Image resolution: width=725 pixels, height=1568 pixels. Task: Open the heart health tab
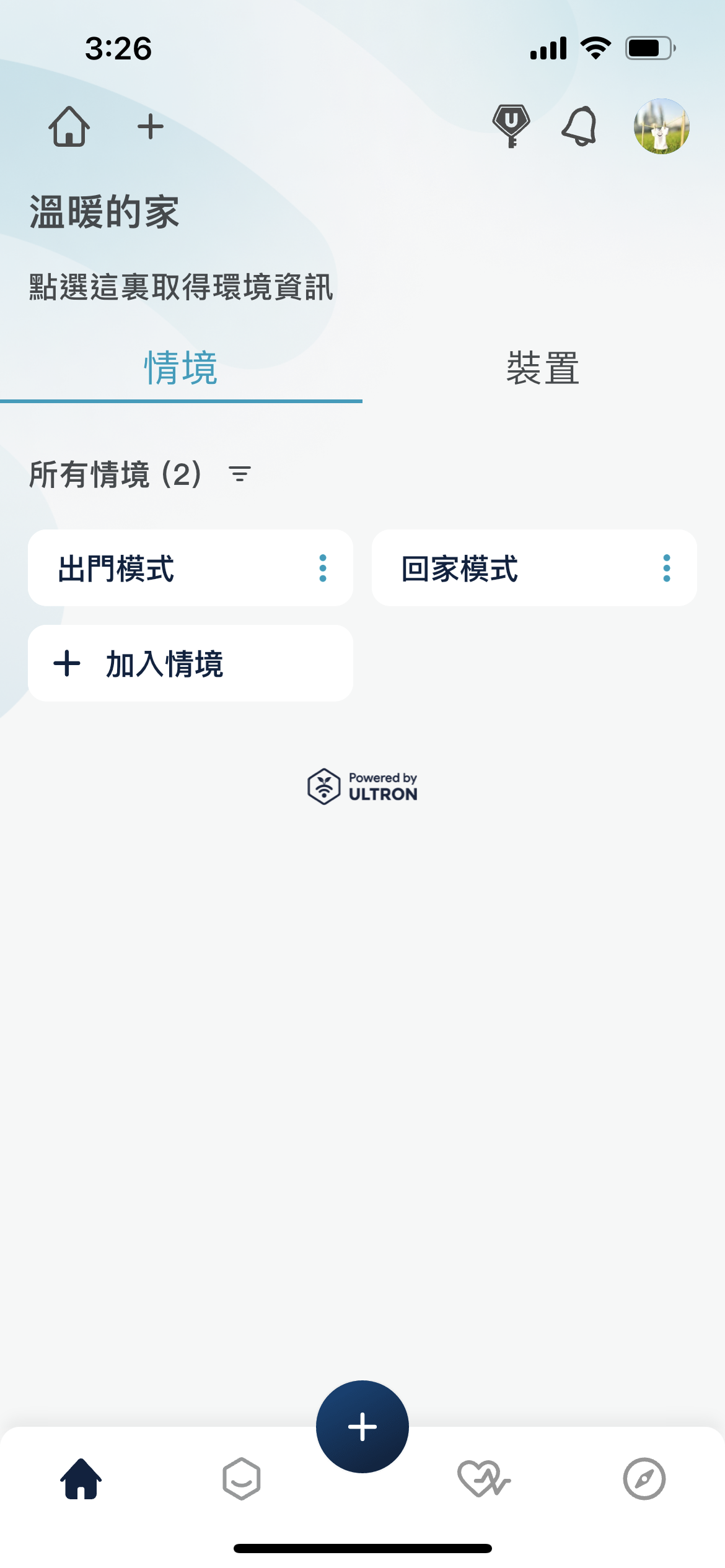483,1479
